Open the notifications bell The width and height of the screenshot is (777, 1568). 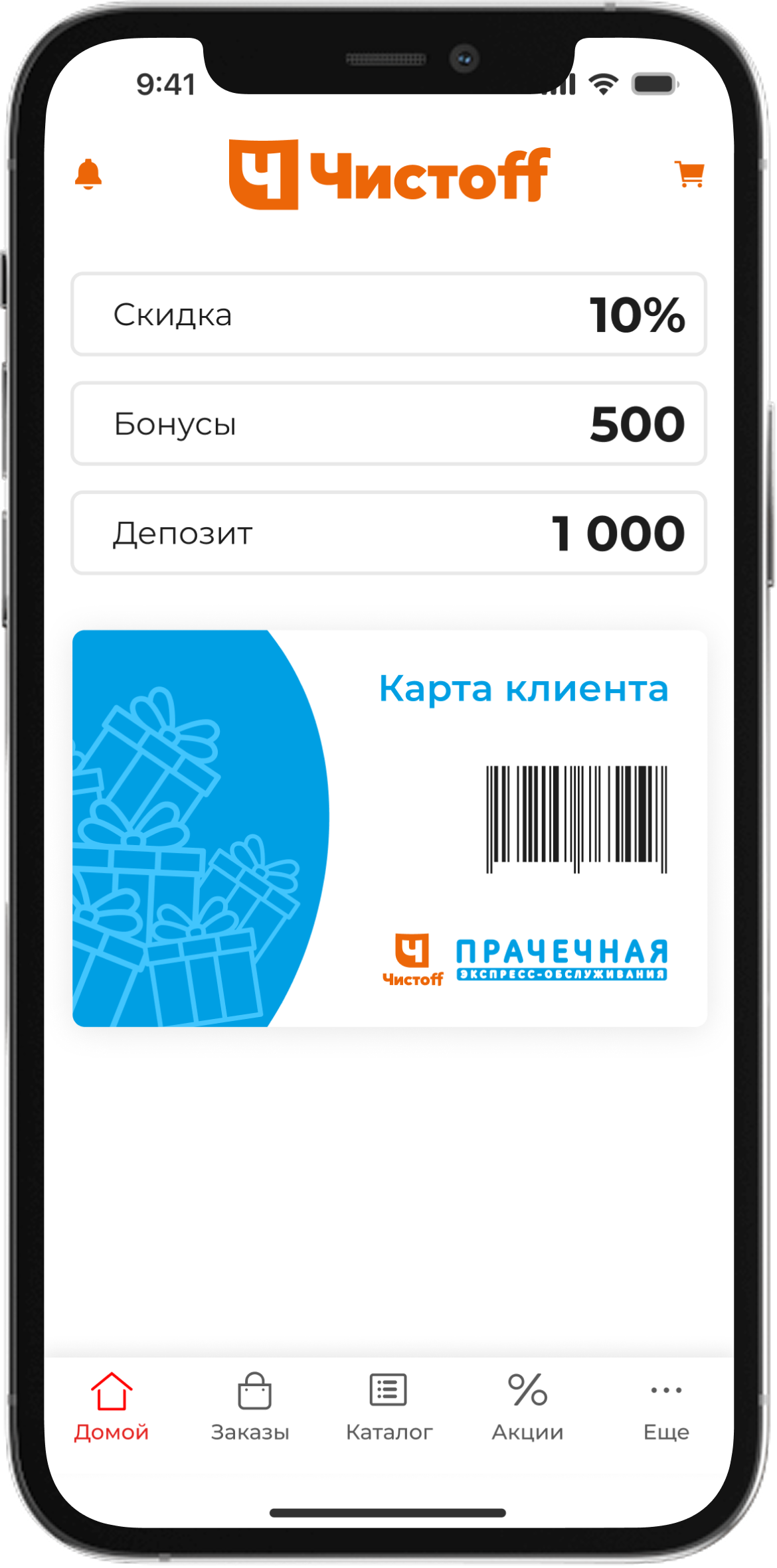click(x=88, y=175)
